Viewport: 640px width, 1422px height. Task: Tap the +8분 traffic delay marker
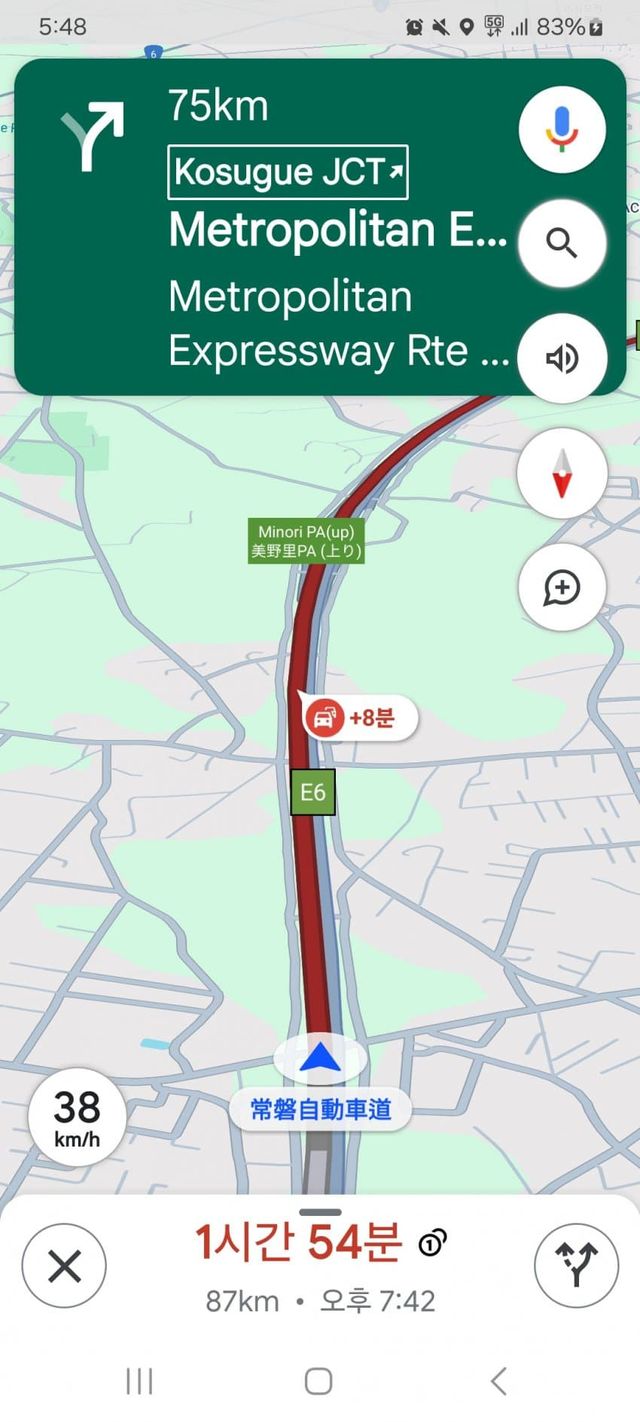(358, 717)
